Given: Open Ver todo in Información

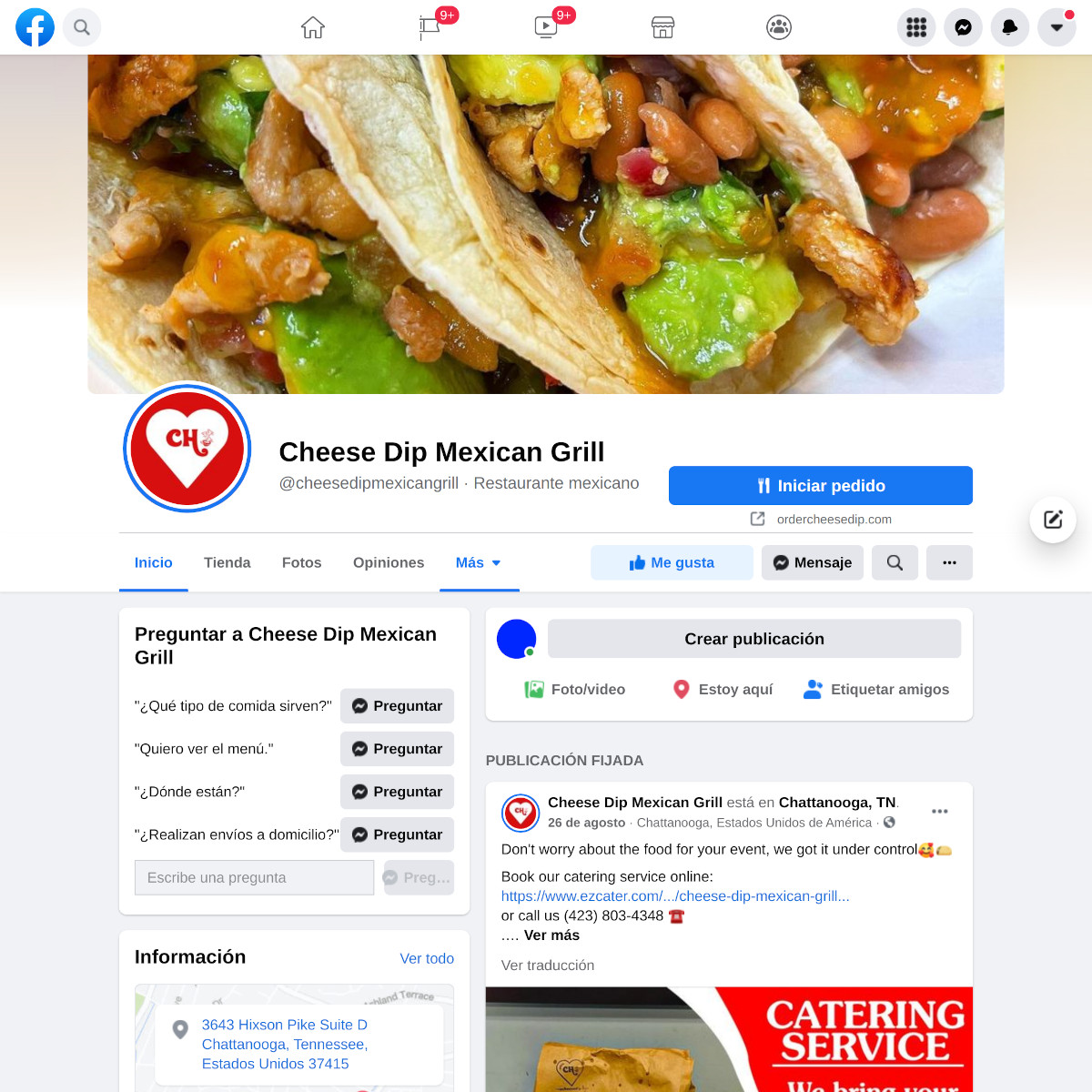Looking at the screenshot, I should coord(427,958).
